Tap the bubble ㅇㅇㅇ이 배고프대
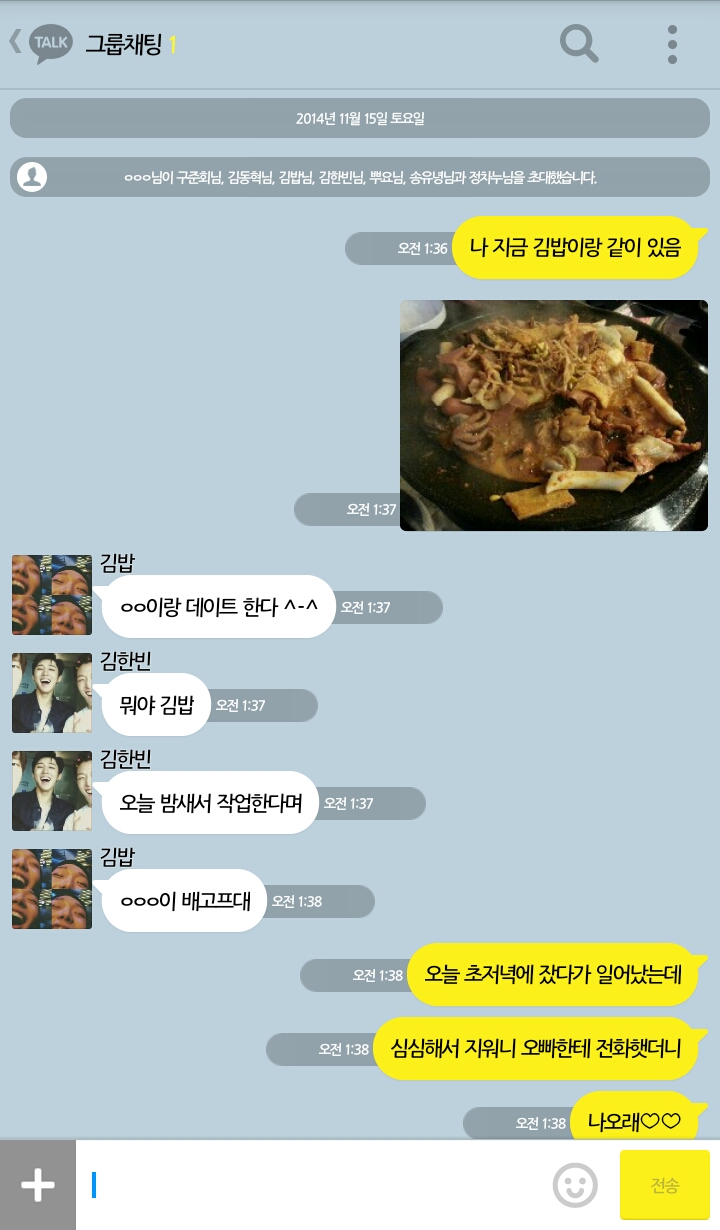The image size is (720, 1230). pyautogui.click(x=183, y=901)
